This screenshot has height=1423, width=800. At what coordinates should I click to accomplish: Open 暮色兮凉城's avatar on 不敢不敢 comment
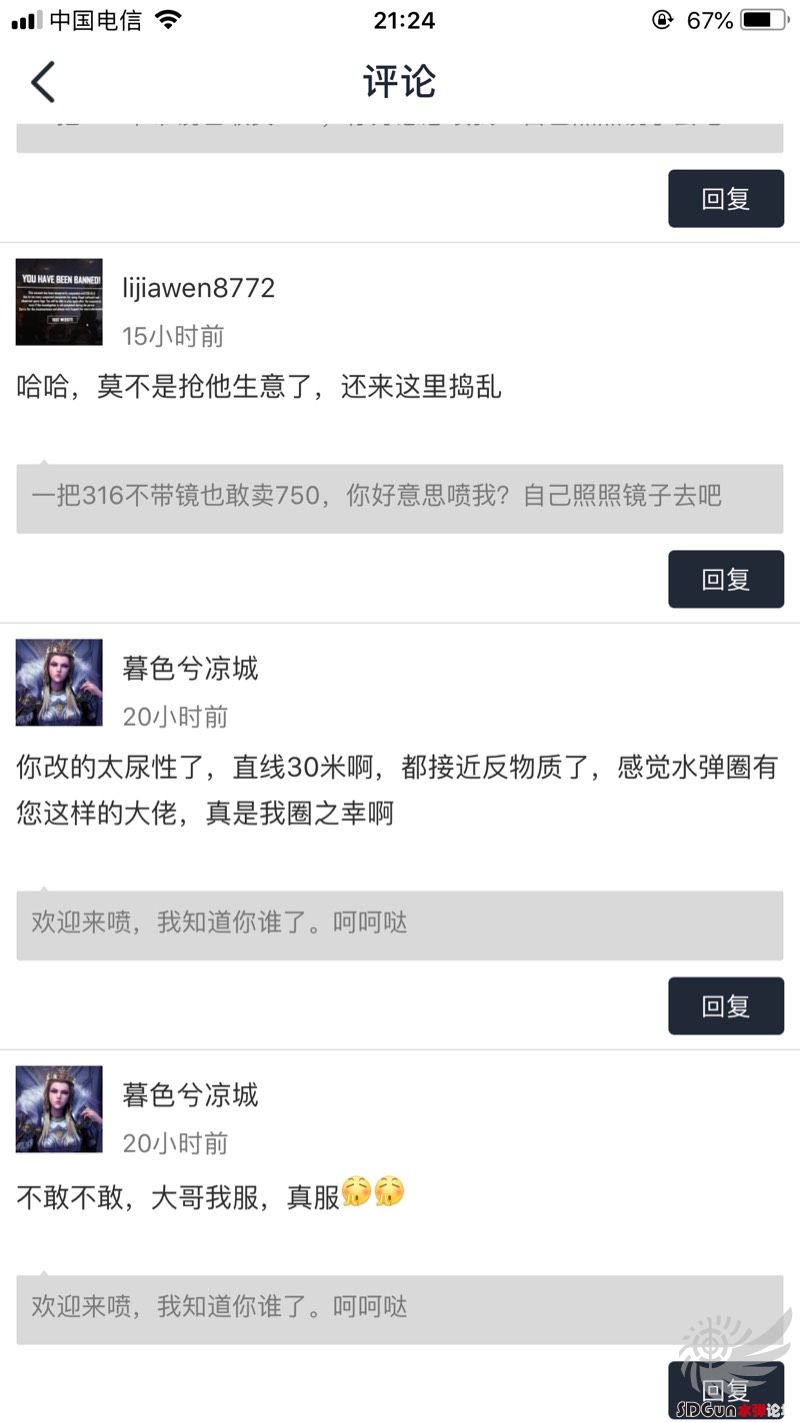click(x=59, y=1109)
